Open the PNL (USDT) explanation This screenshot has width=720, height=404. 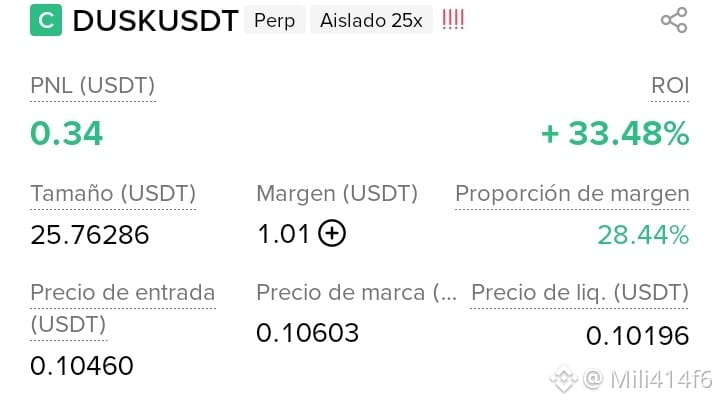coord(93,86)
